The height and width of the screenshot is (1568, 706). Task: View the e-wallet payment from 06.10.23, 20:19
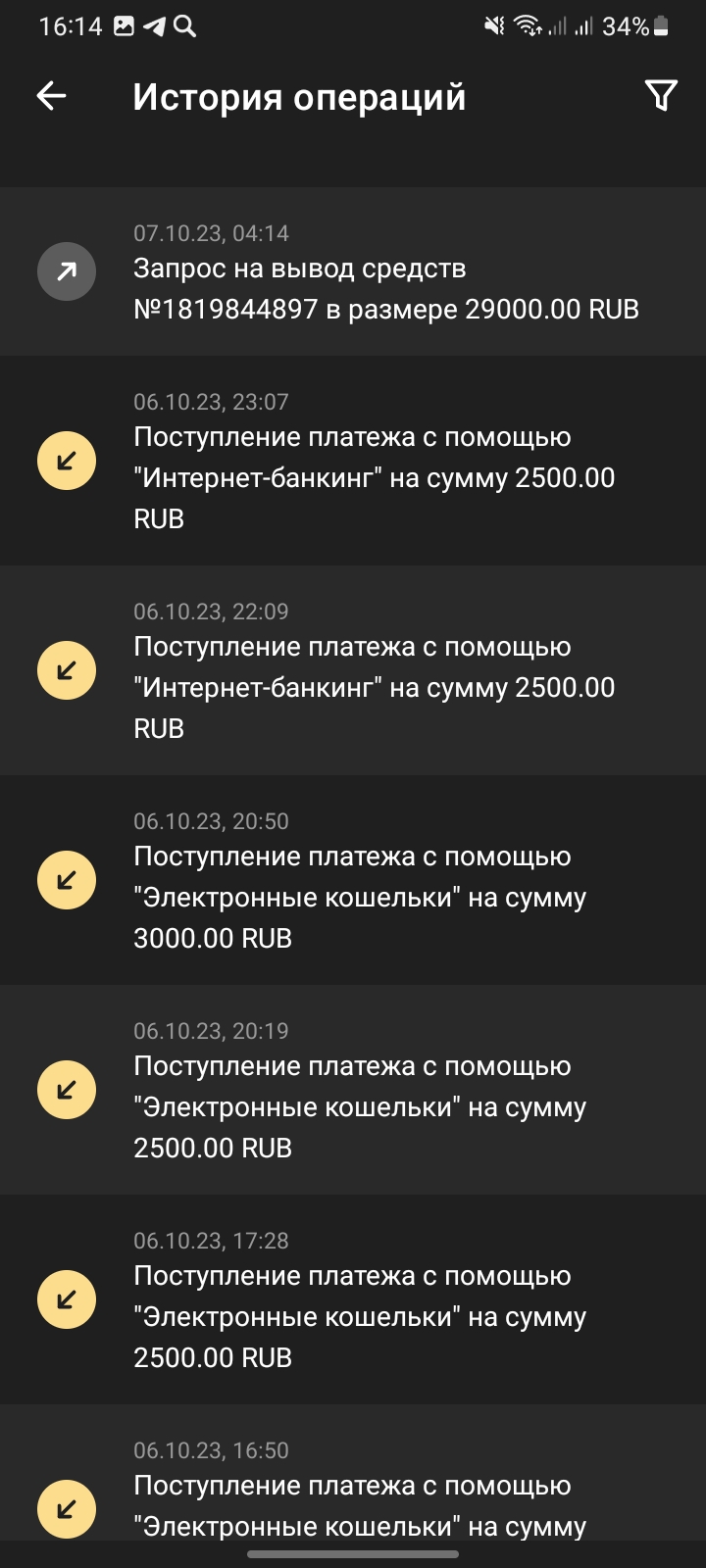tap(353, 1090)
